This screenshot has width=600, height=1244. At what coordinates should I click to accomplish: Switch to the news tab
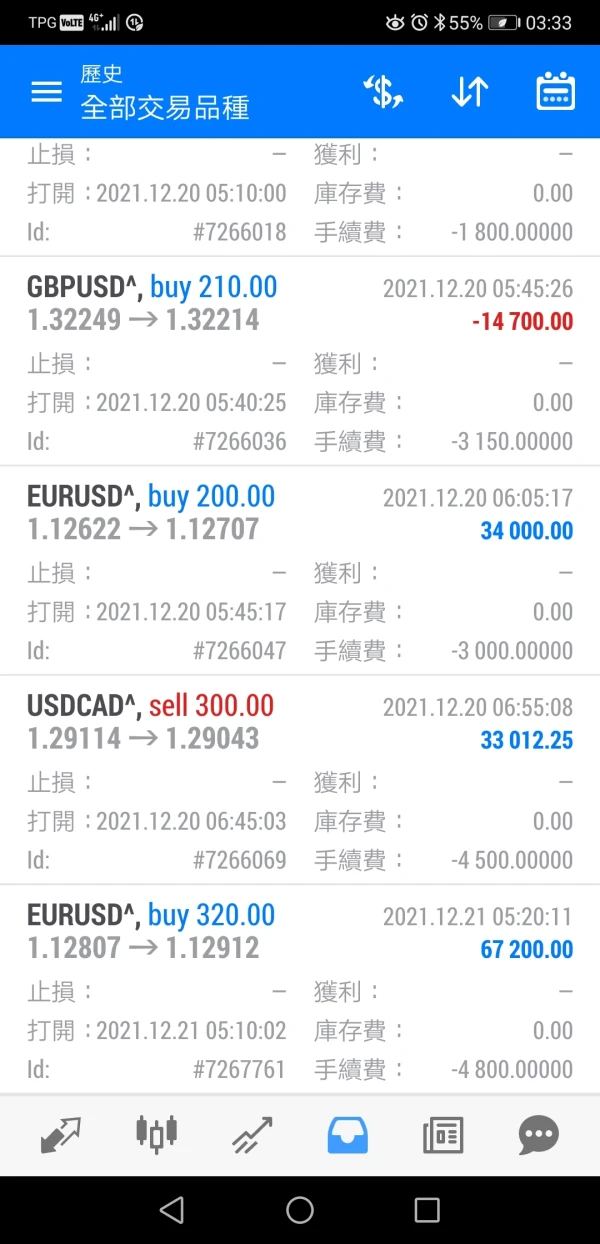point(443,1134)
